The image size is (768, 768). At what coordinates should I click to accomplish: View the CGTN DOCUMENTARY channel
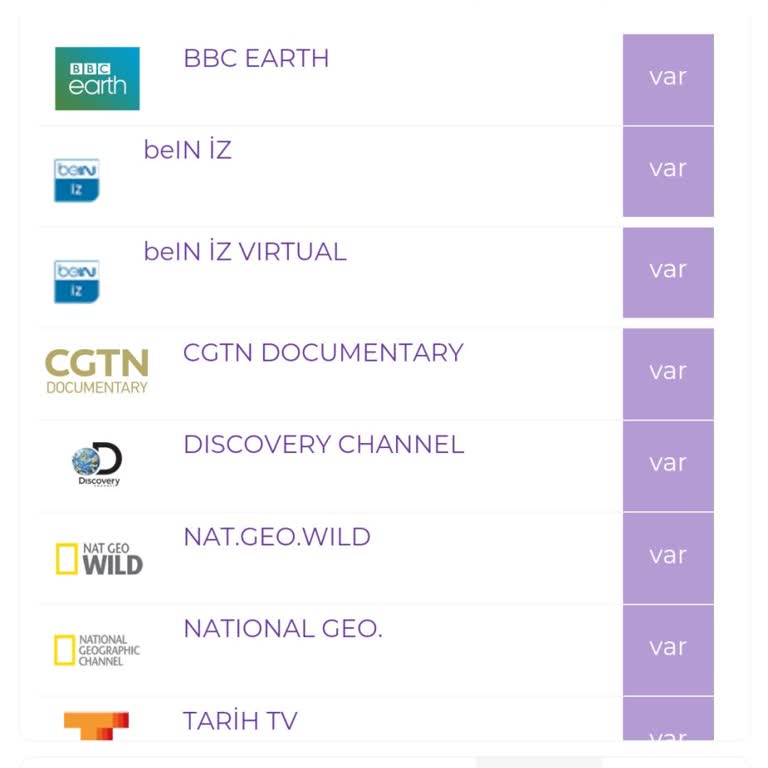[323, 353]
